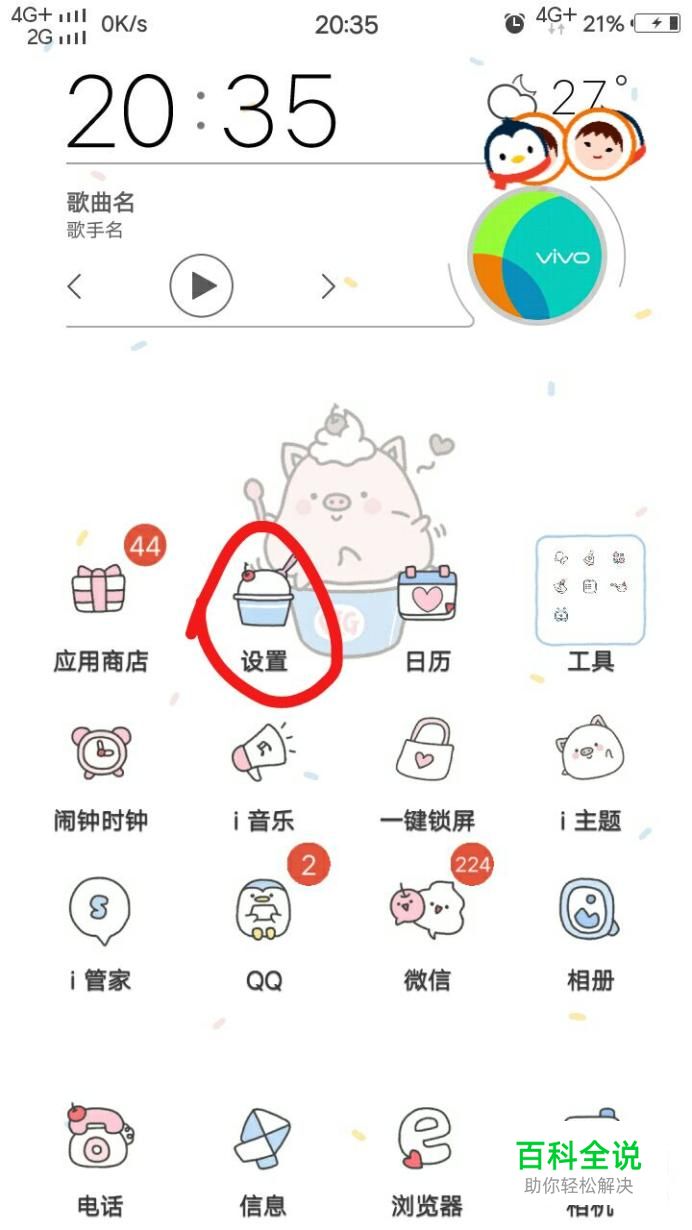
Task: Tap the vivo round widget
Action: [x=538, y=257]
